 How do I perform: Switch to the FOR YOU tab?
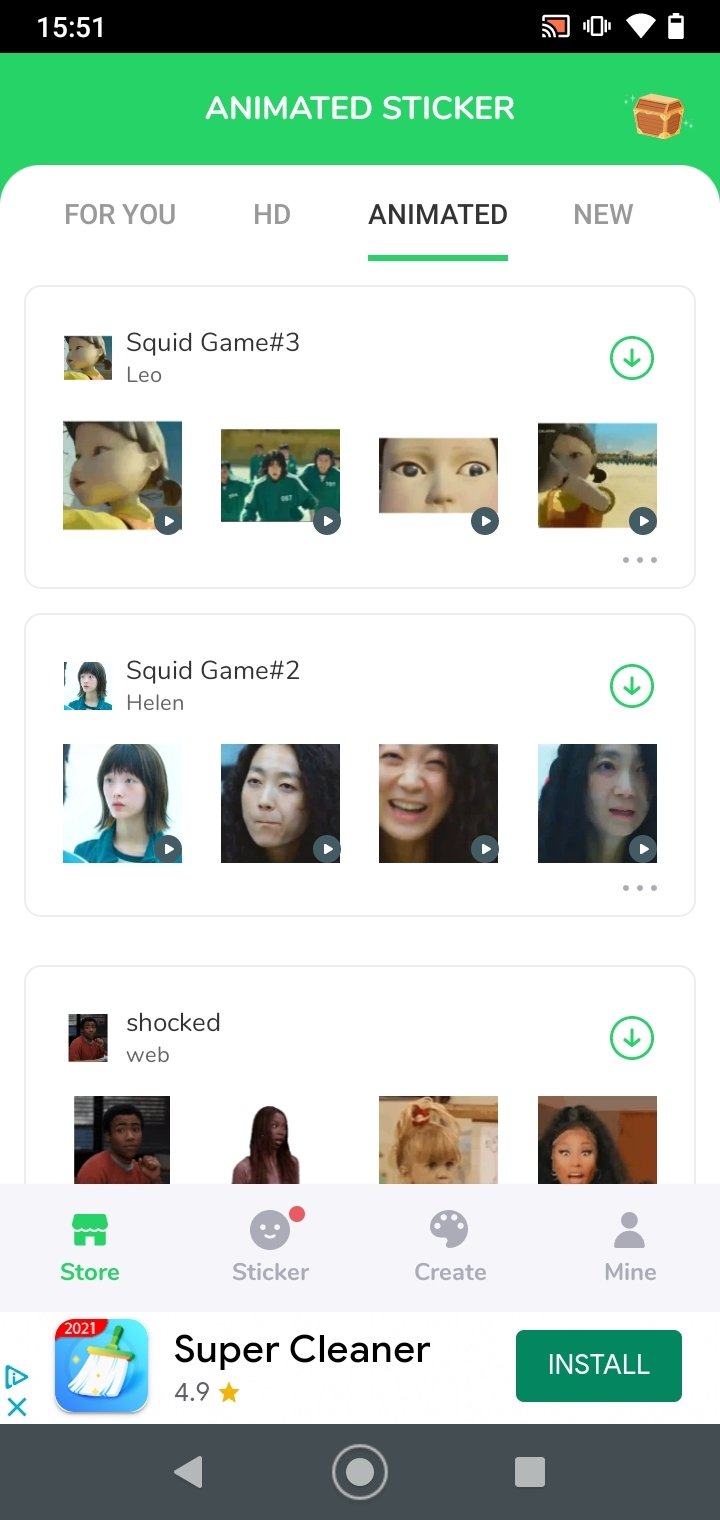pos(120,215)
